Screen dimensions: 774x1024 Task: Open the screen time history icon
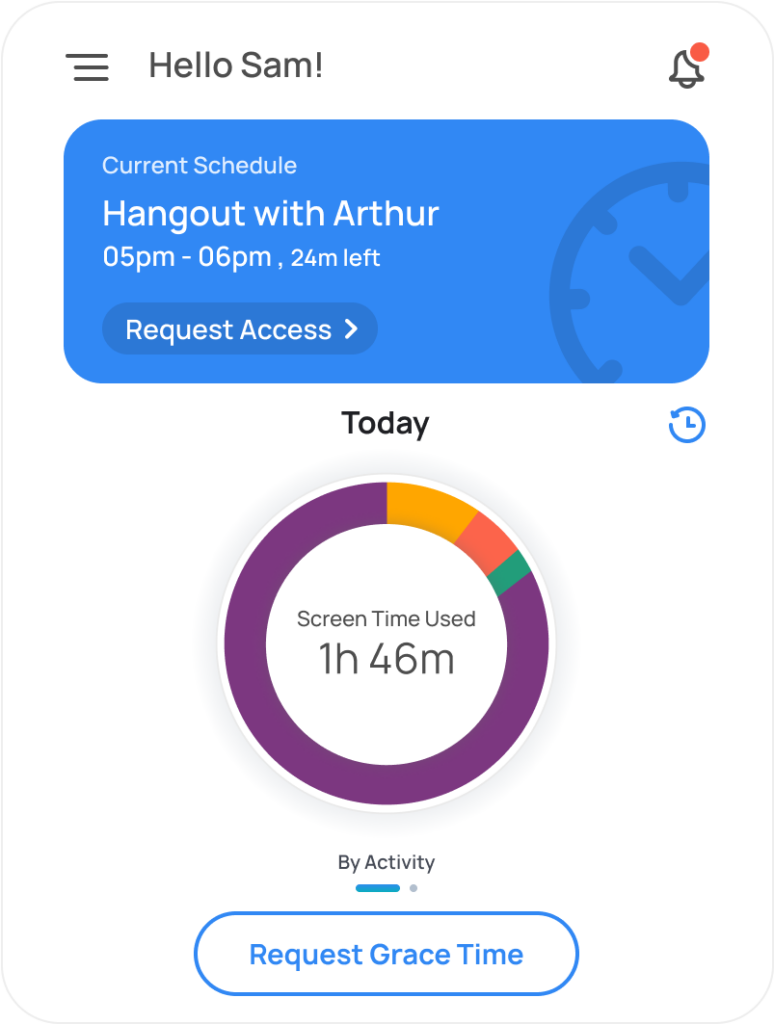pyautogui.click(x=687, y=425)
